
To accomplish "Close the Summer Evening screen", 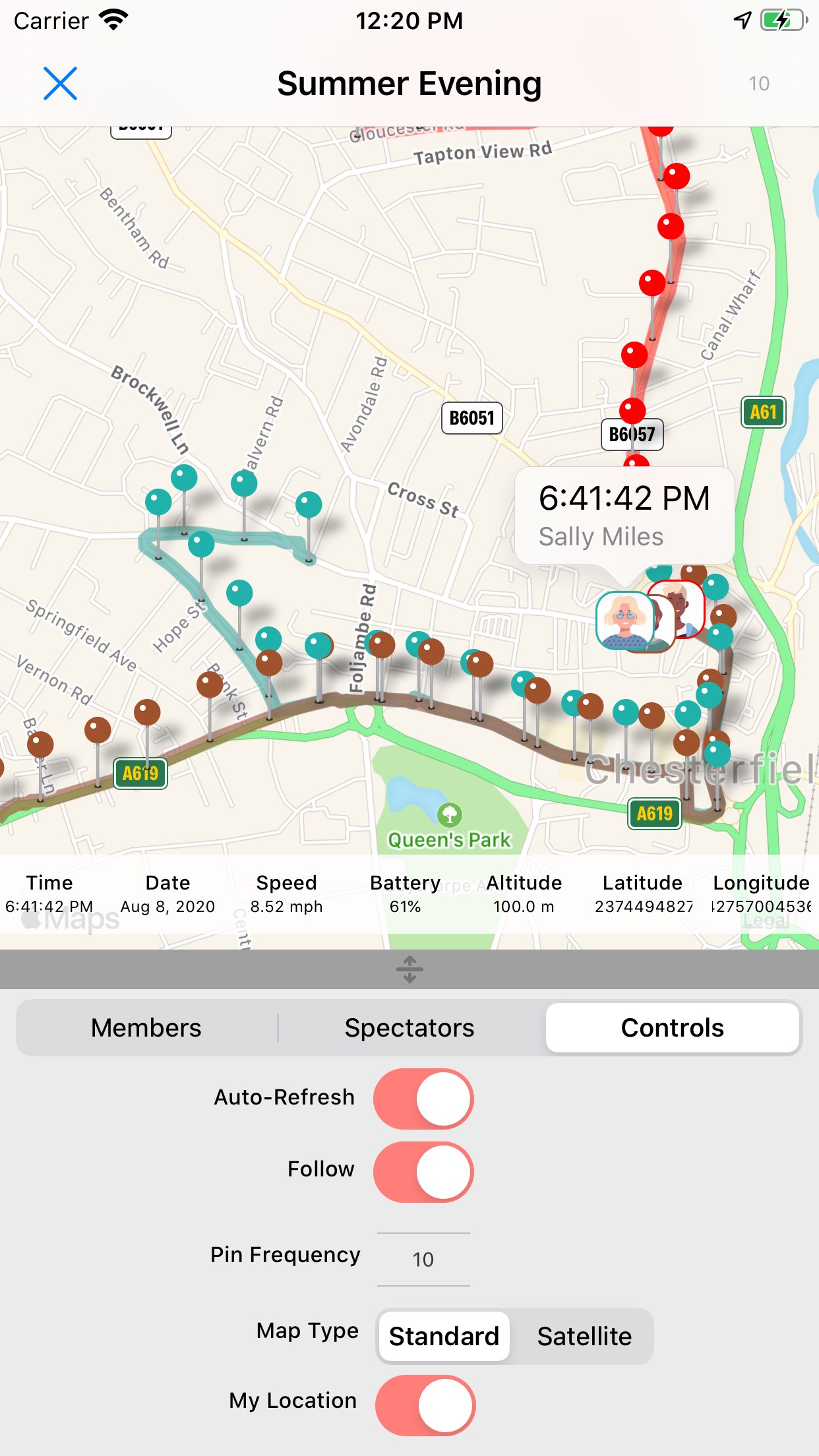I will click(60, 84).
